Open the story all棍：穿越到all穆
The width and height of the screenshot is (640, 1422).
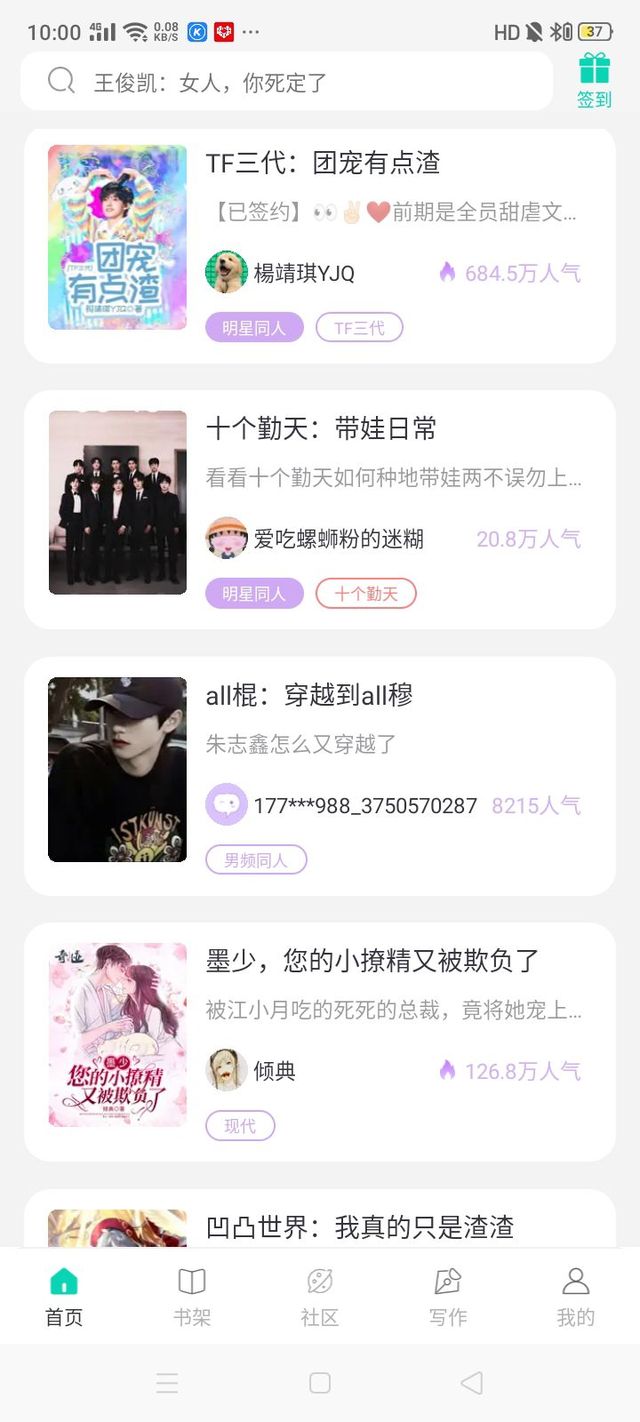point(320,776)
